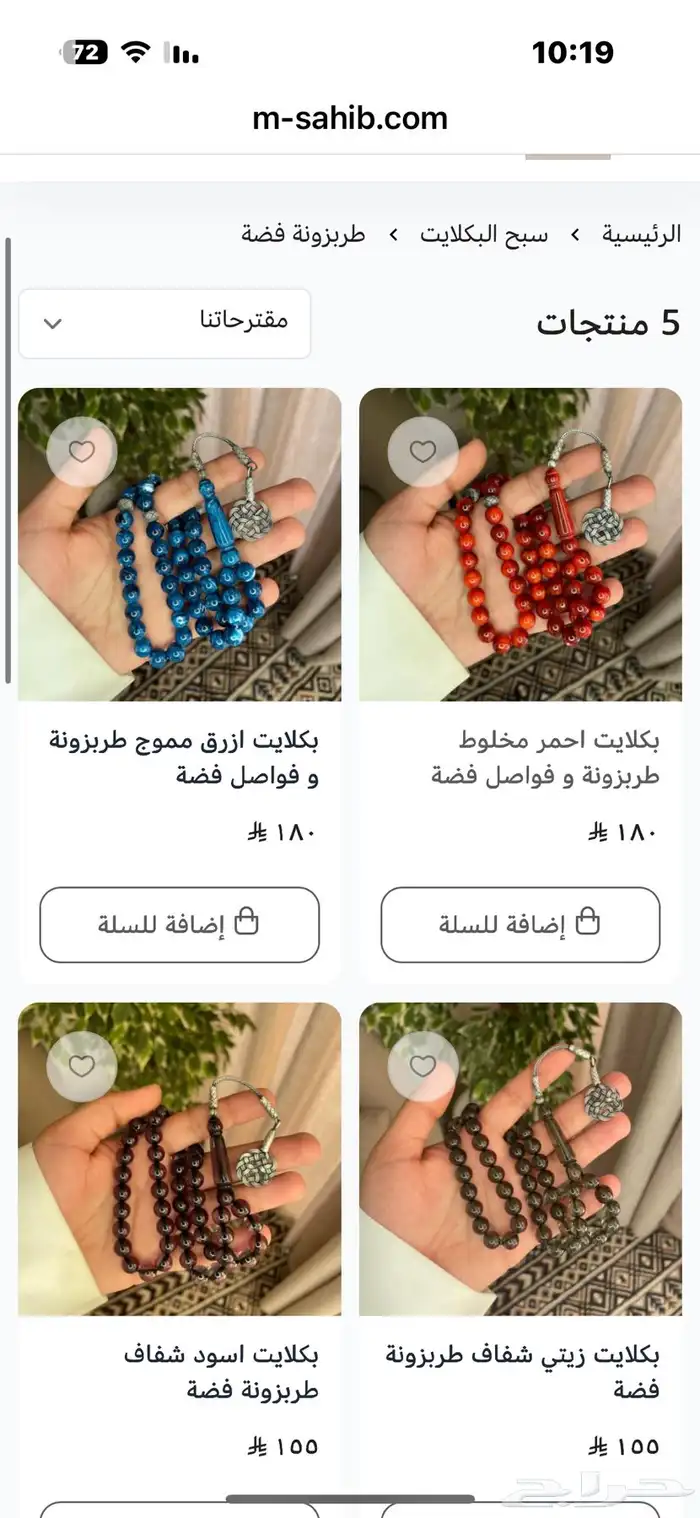
Task: Favorite the blue بكلايت ازرق مموج rosary
Action: [82, 452]
